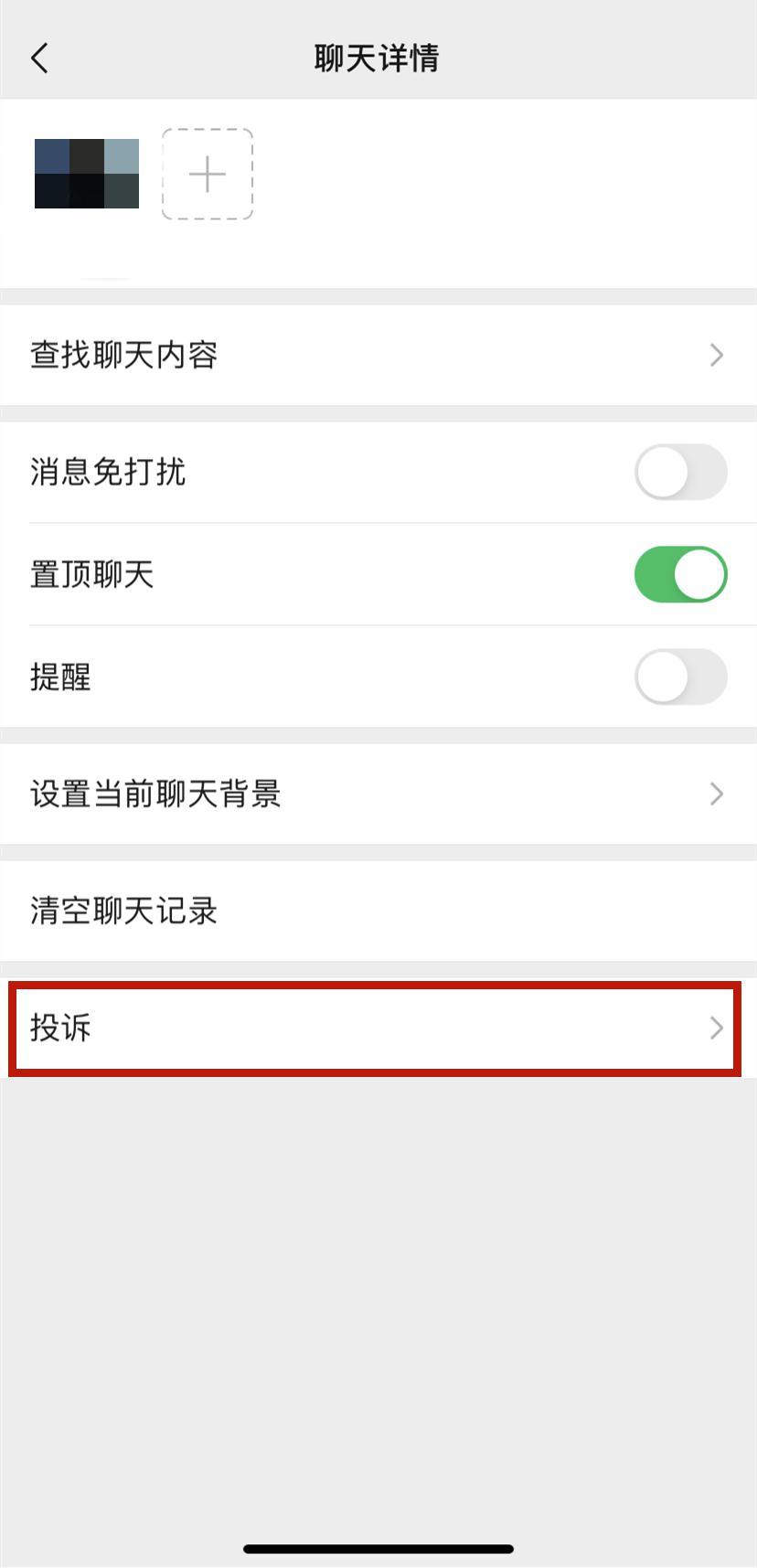Tap the dashed add-contact box

tap(207, 175)
